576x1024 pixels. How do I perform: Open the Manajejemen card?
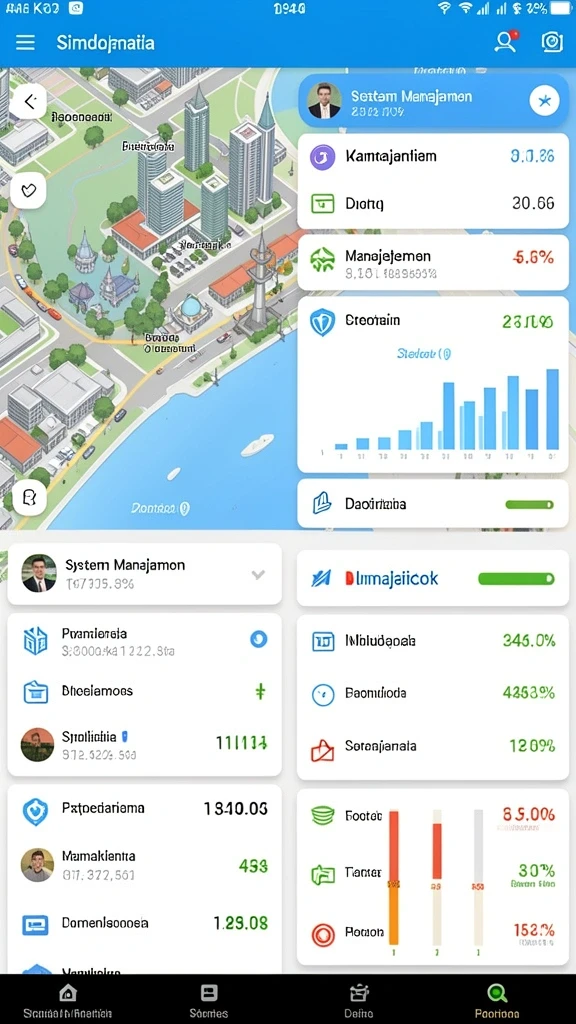click(x=433, y=263)
